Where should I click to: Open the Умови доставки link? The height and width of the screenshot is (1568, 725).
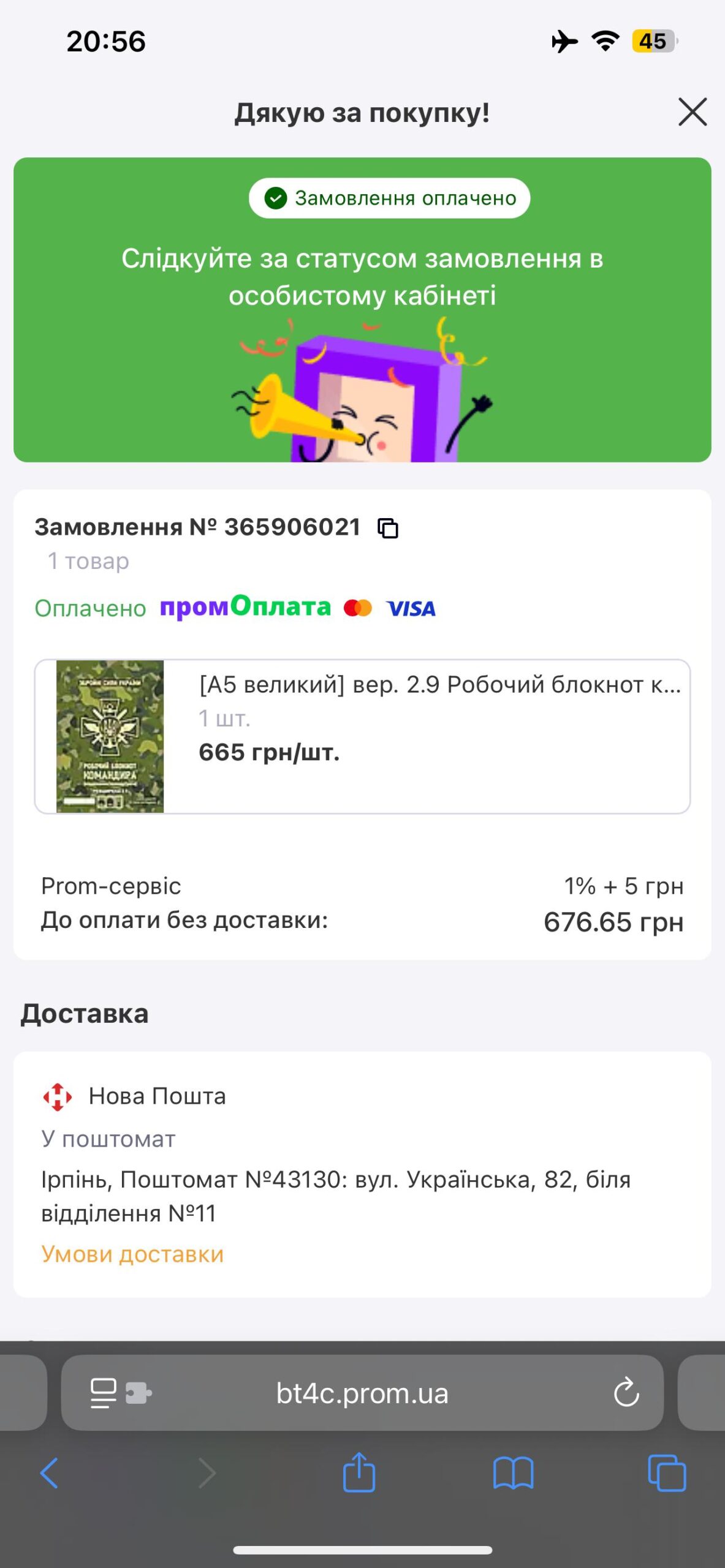pos(132,1254)
